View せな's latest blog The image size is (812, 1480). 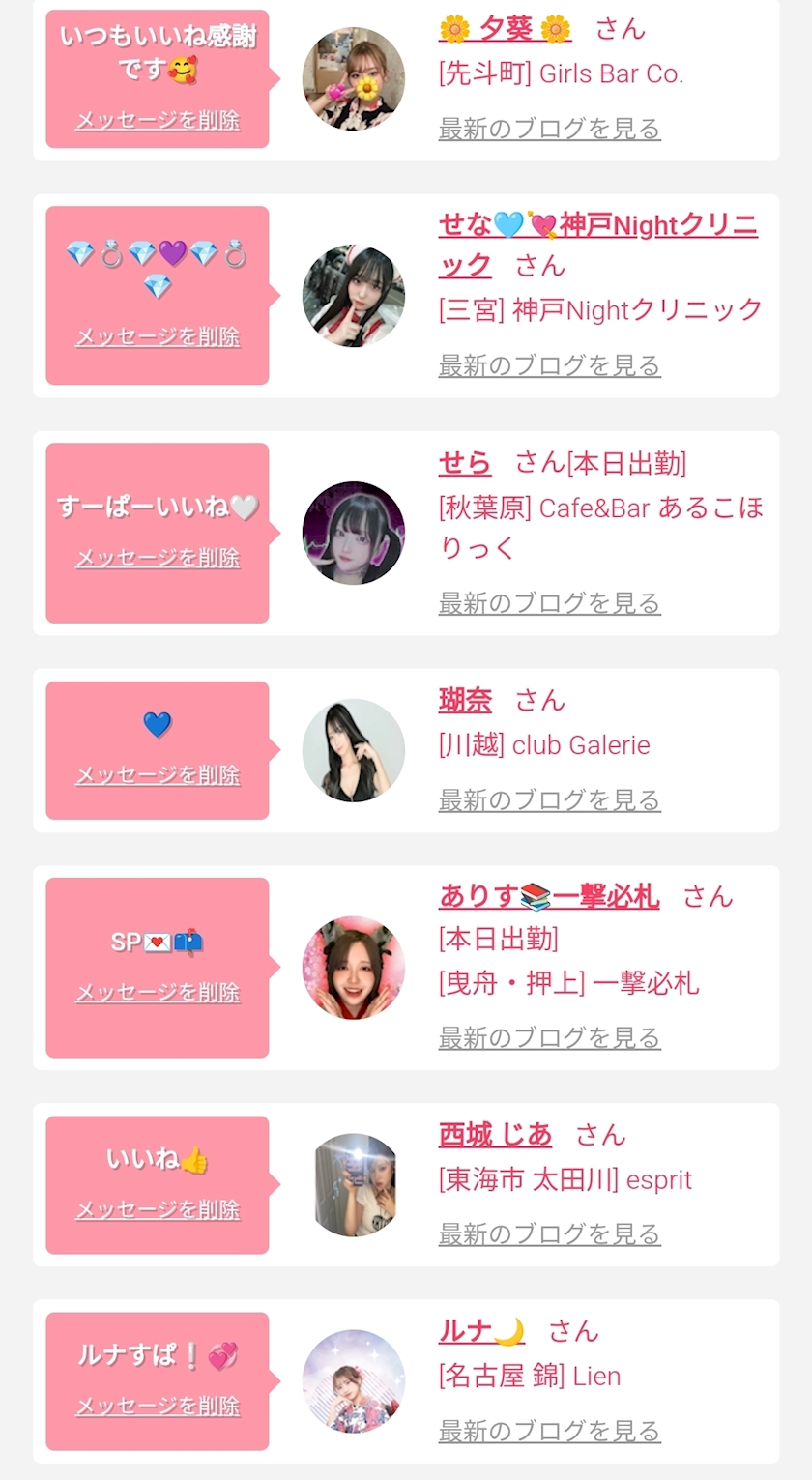549,365
